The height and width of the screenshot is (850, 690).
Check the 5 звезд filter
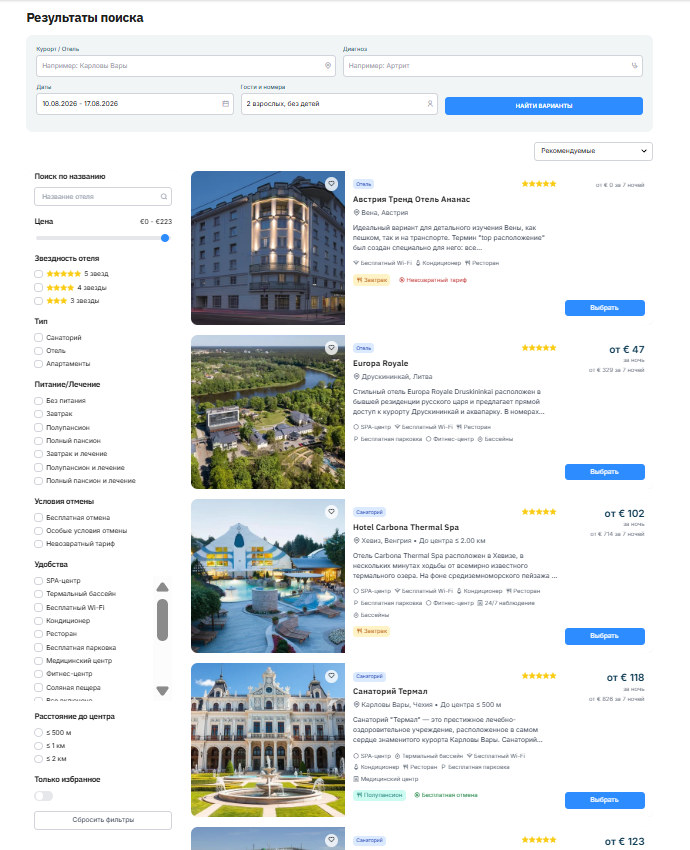click(x=38, y=274)
